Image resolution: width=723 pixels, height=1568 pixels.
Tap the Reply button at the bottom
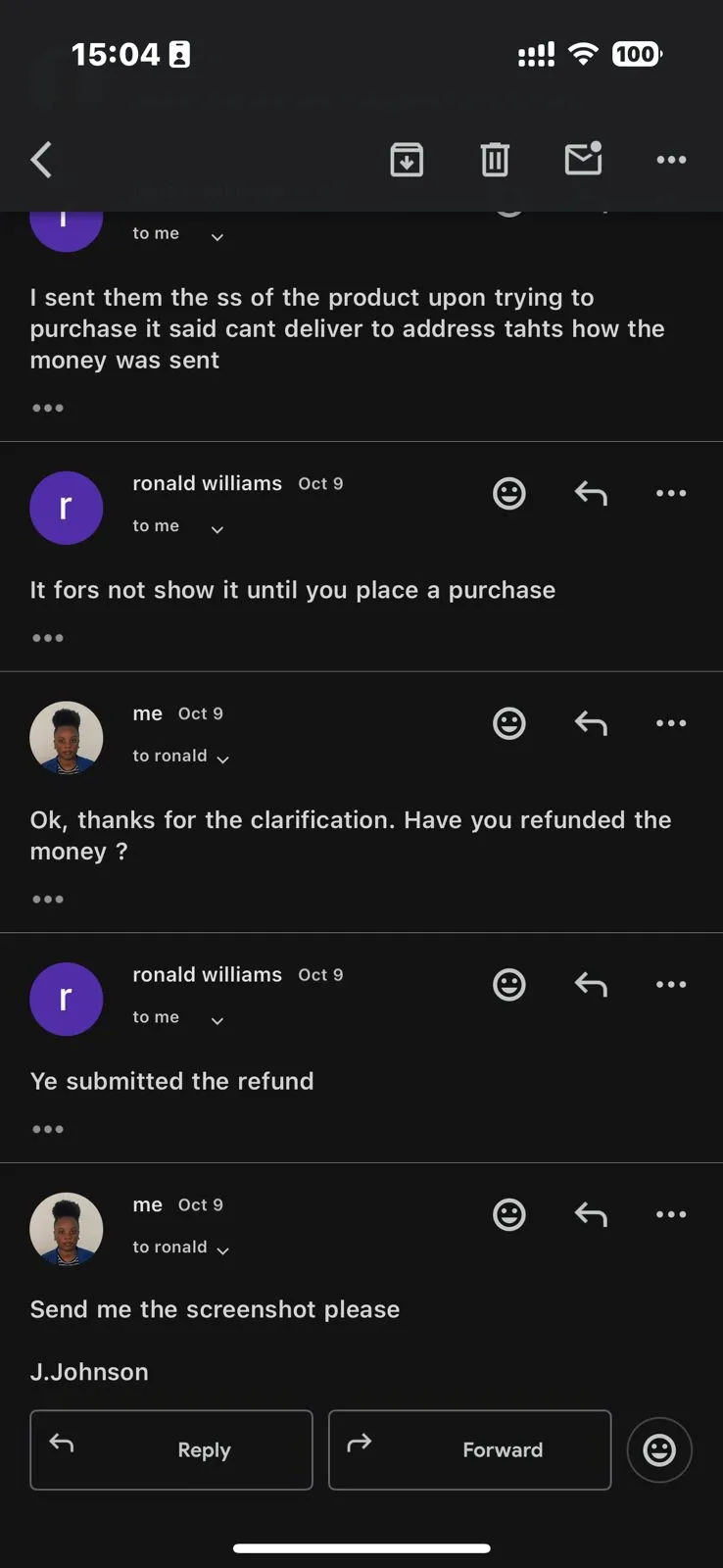click(x=171, y=1449)
